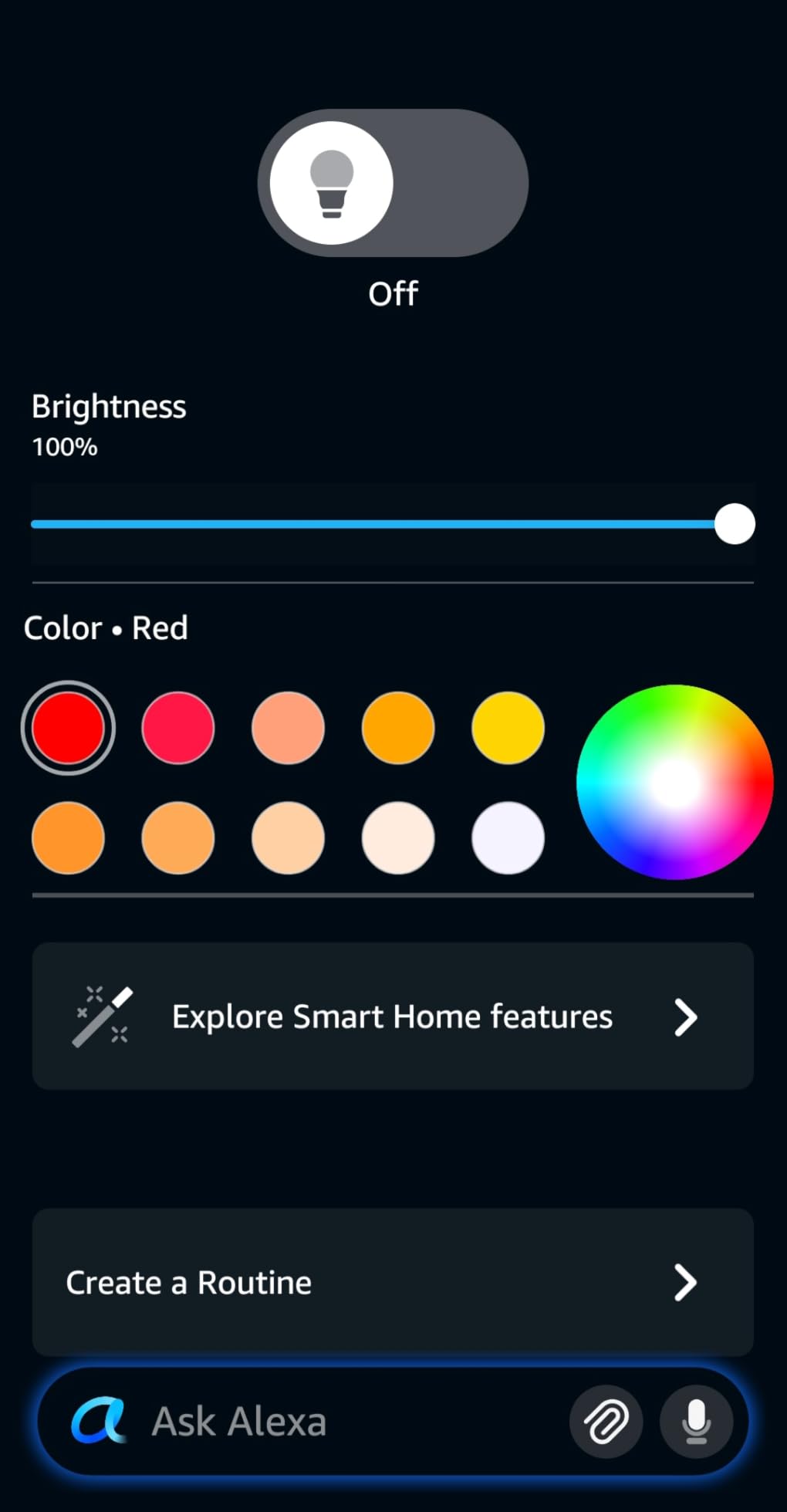Open Create a Routine

pos(393,1282)
